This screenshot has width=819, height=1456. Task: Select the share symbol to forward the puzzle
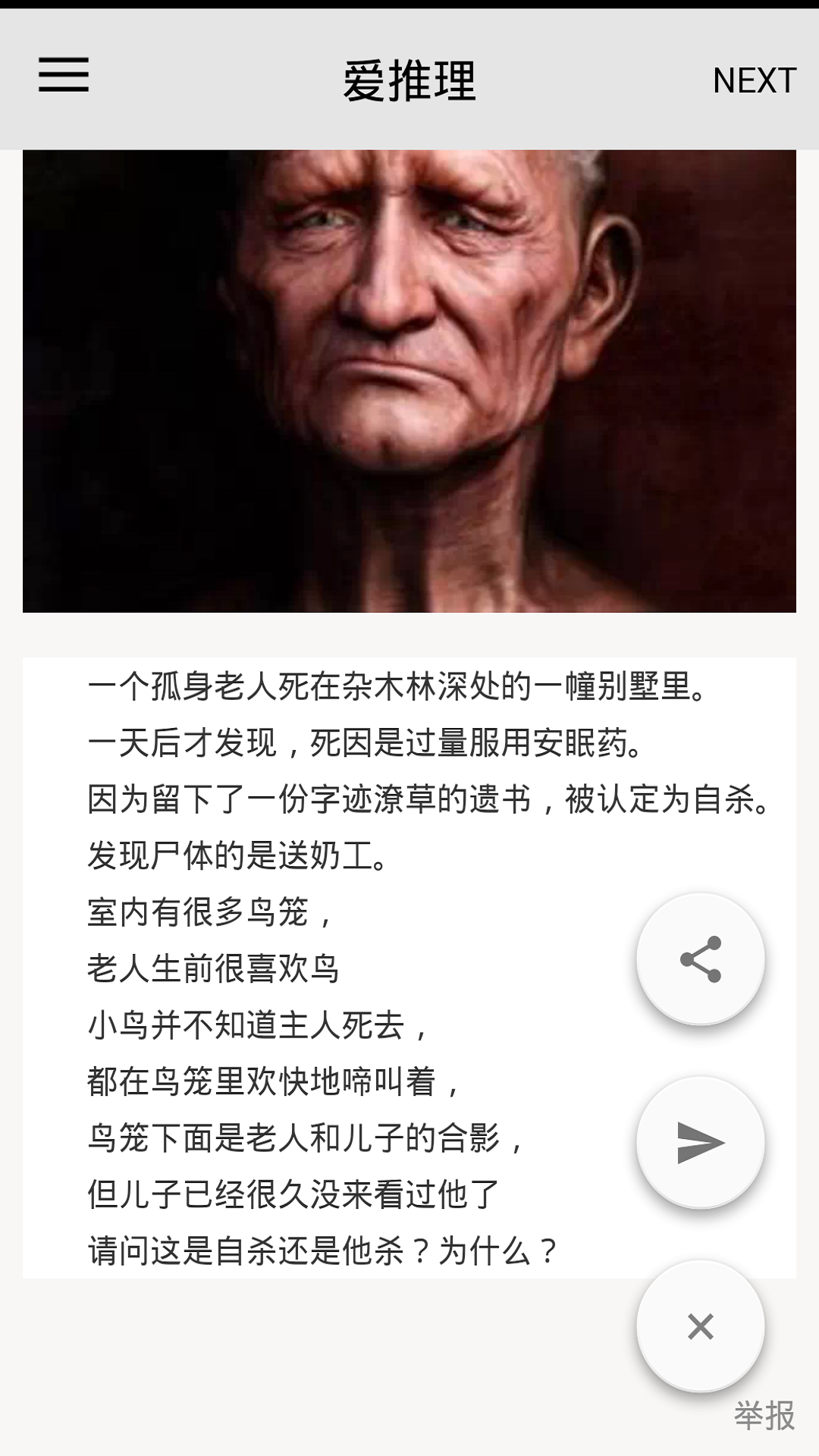coord(701,960)
